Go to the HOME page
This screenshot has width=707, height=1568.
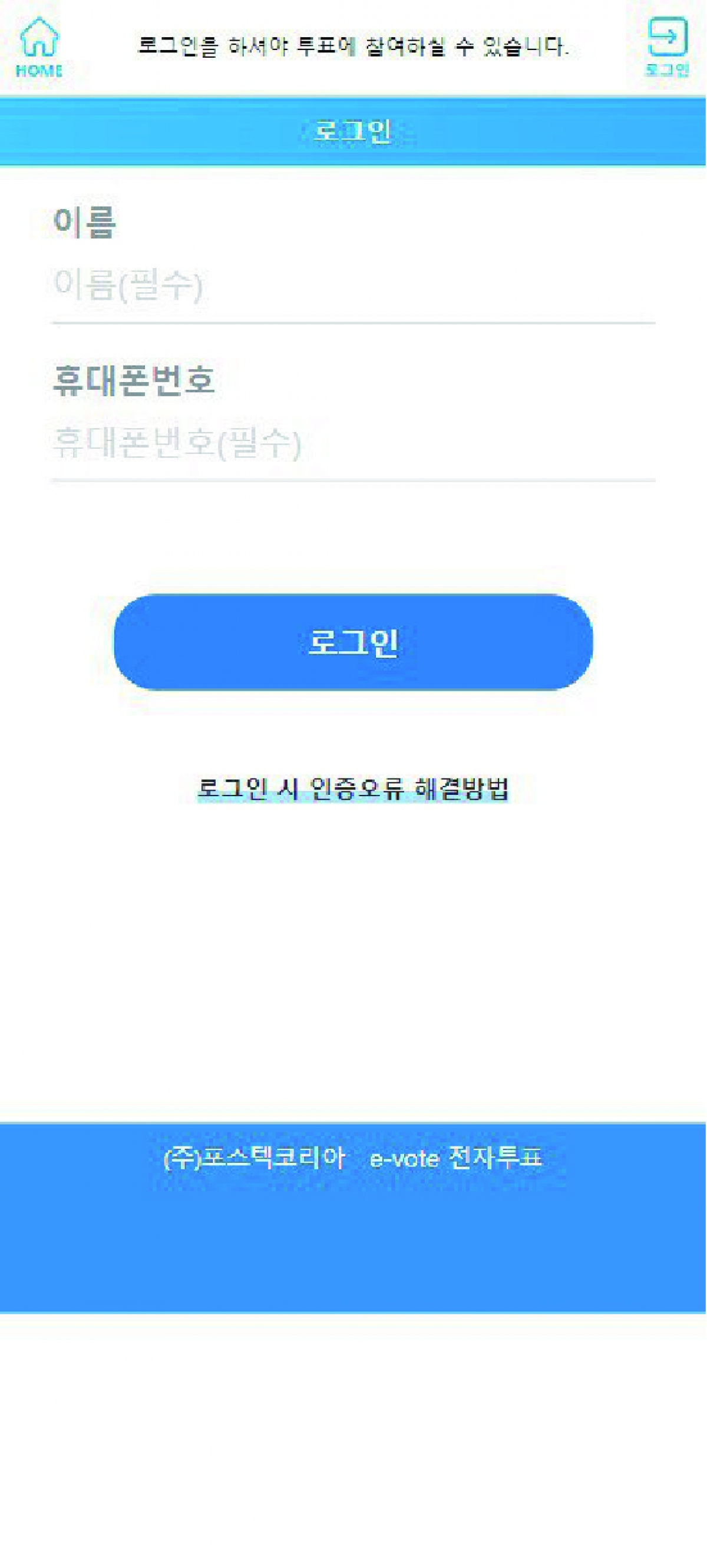tap(39, 47)
